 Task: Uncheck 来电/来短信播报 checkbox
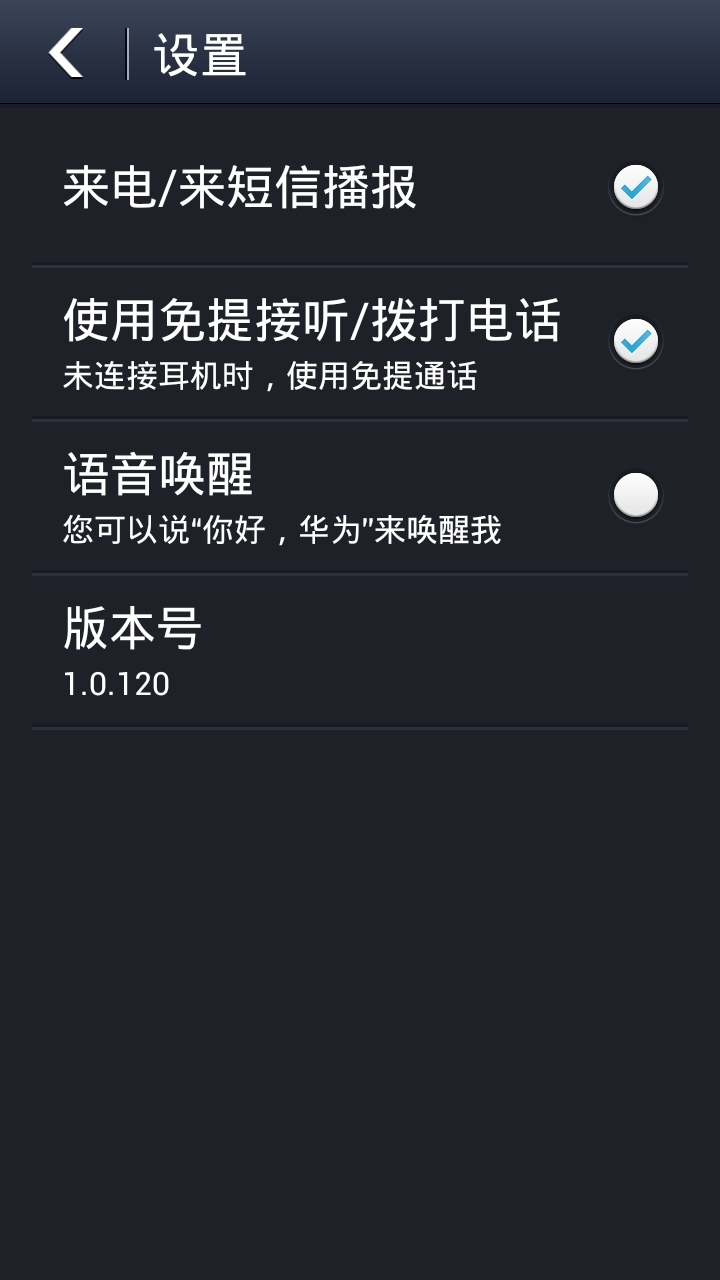(x=636, y=188)
